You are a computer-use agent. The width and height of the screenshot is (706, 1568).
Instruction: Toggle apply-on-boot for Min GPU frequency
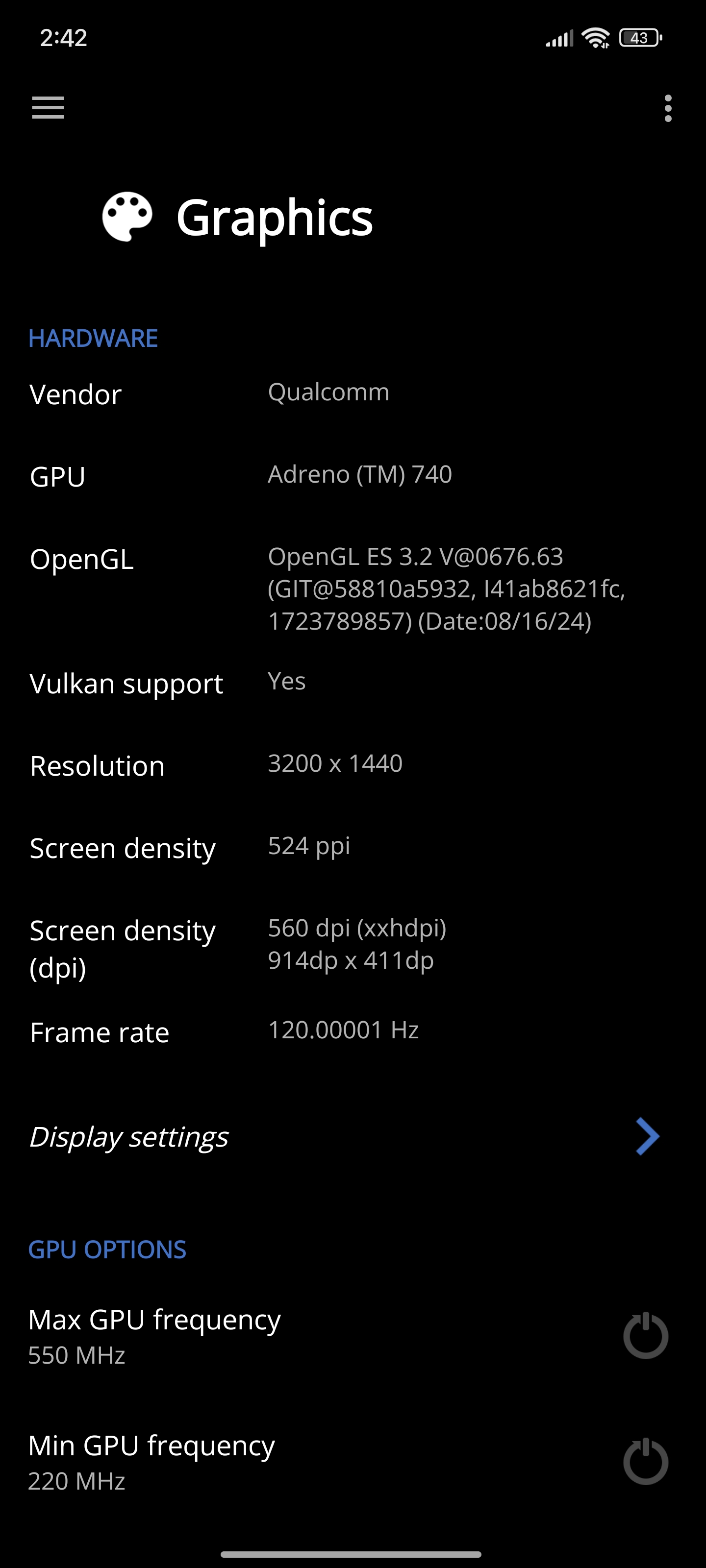pyautogui.click(x=646, y=1462)
